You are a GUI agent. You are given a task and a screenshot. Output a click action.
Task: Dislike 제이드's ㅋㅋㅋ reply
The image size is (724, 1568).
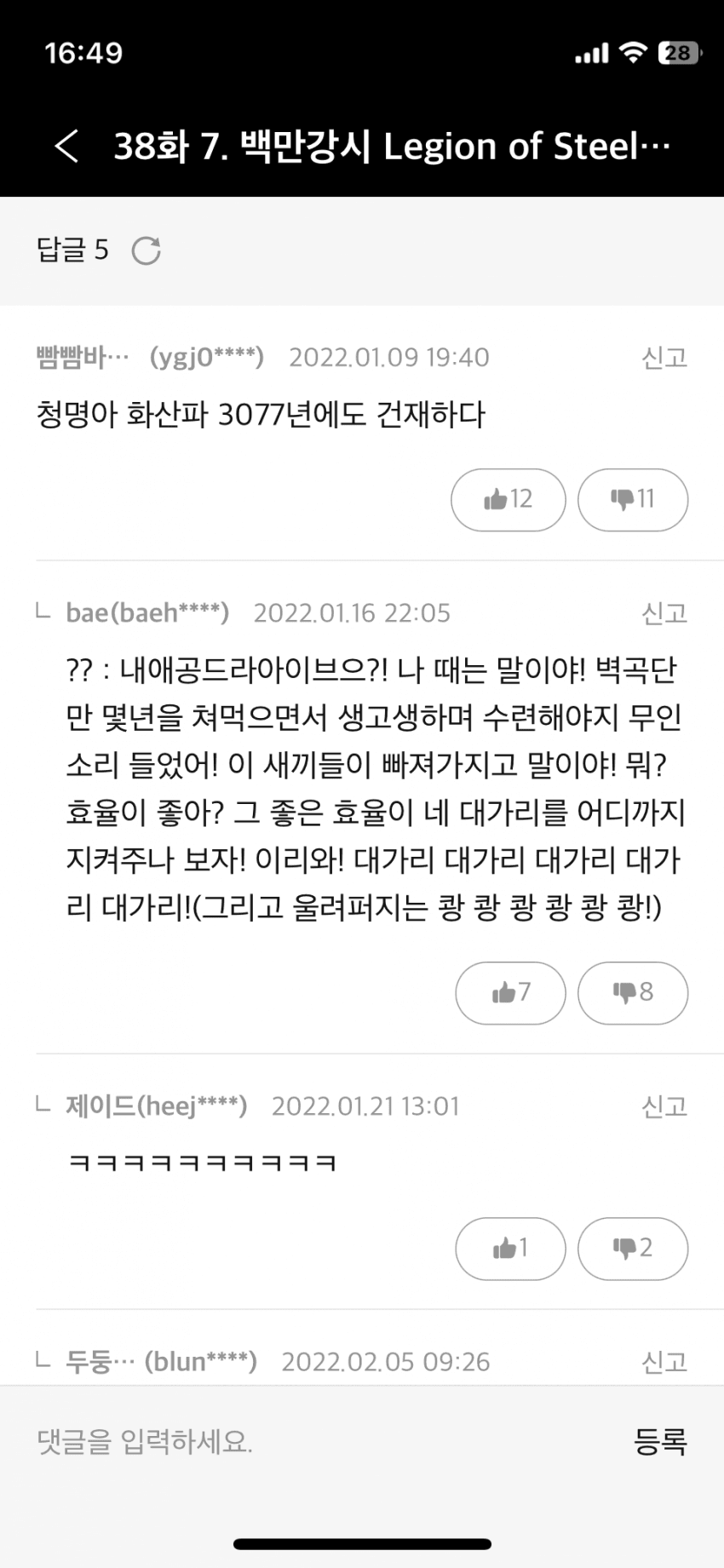pyautogui.click(x=632, y=1248)
